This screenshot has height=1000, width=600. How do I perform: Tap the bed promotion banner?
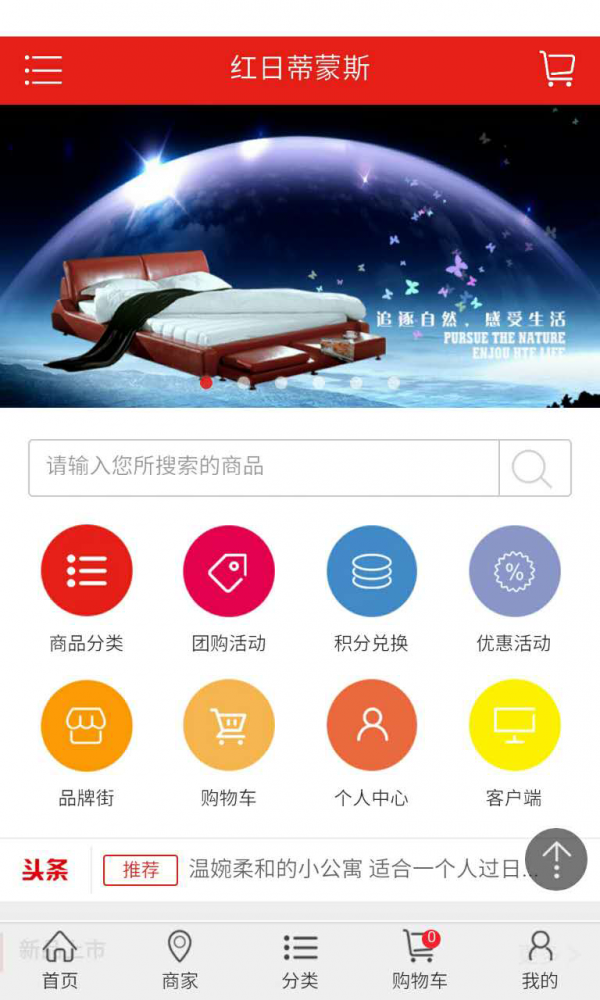[300, 256]
